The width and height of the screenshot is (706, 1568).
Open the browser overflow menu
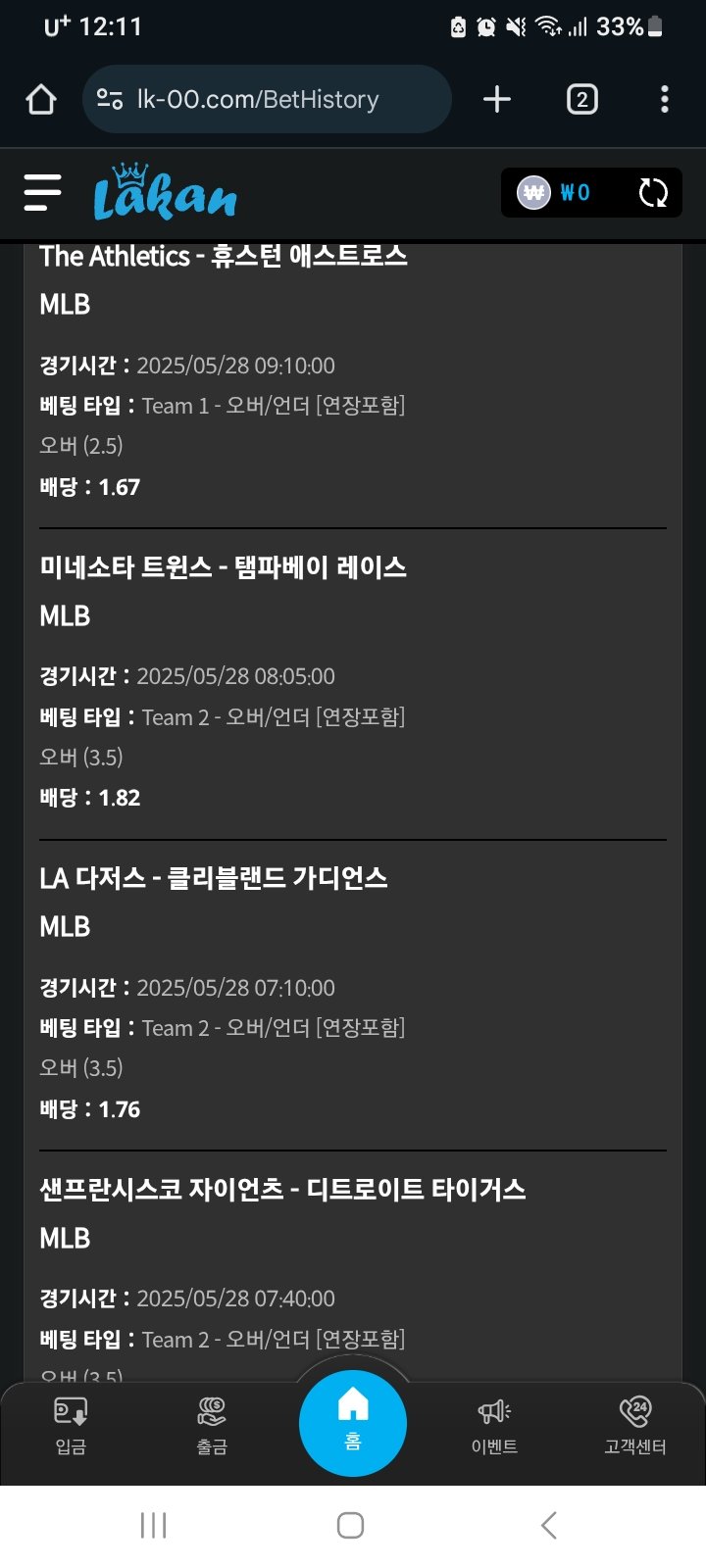pos(665,99)
